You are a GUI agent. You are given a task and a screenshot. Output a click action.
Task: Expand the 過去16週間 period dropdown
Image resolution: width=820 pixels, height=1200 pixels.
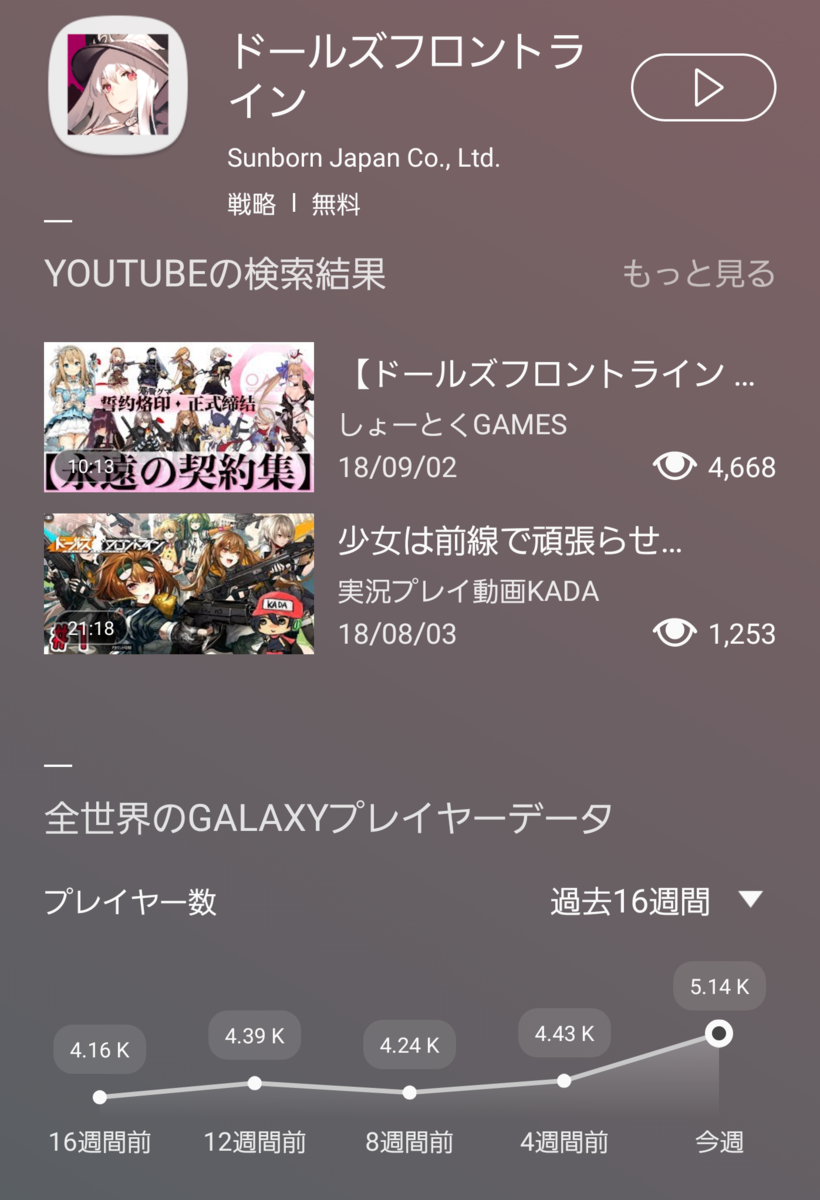pos(656,902)
